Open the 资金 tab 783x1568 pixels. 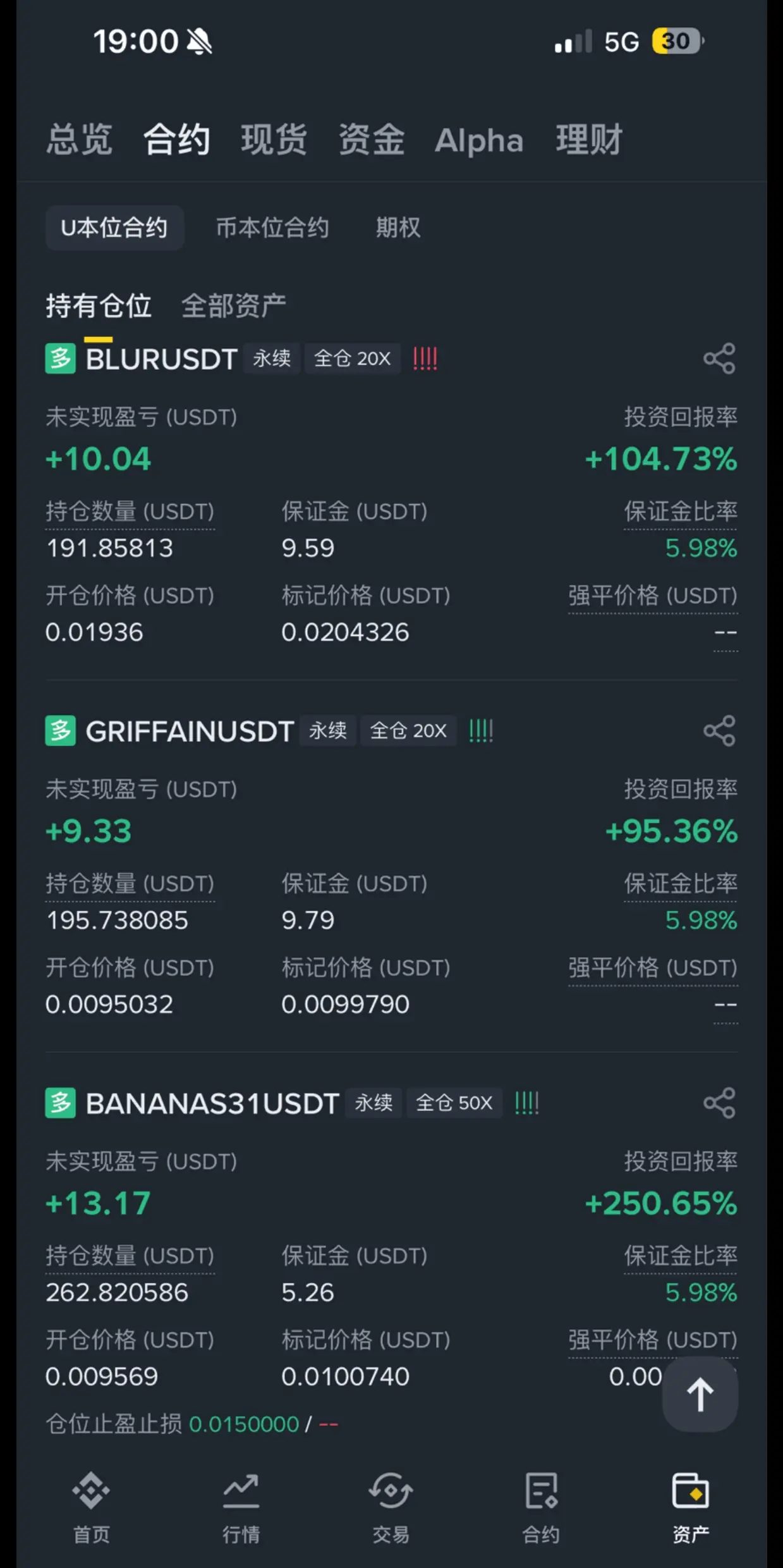[x=372, y=140]
